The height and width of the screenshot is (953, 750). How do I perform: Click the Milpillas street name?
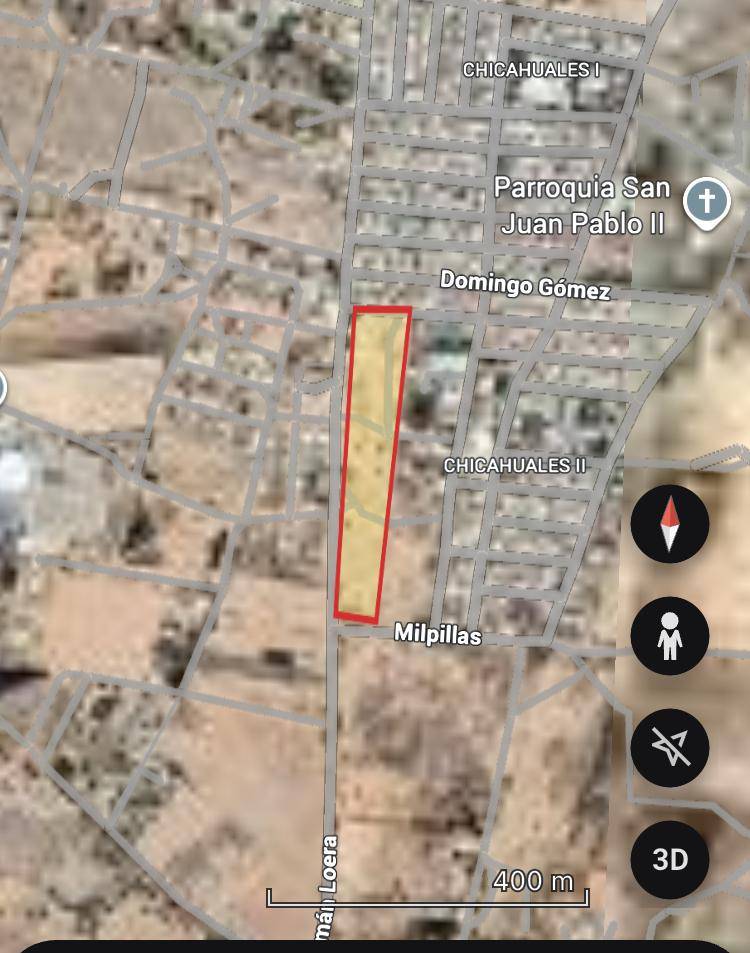pos(437,635)
